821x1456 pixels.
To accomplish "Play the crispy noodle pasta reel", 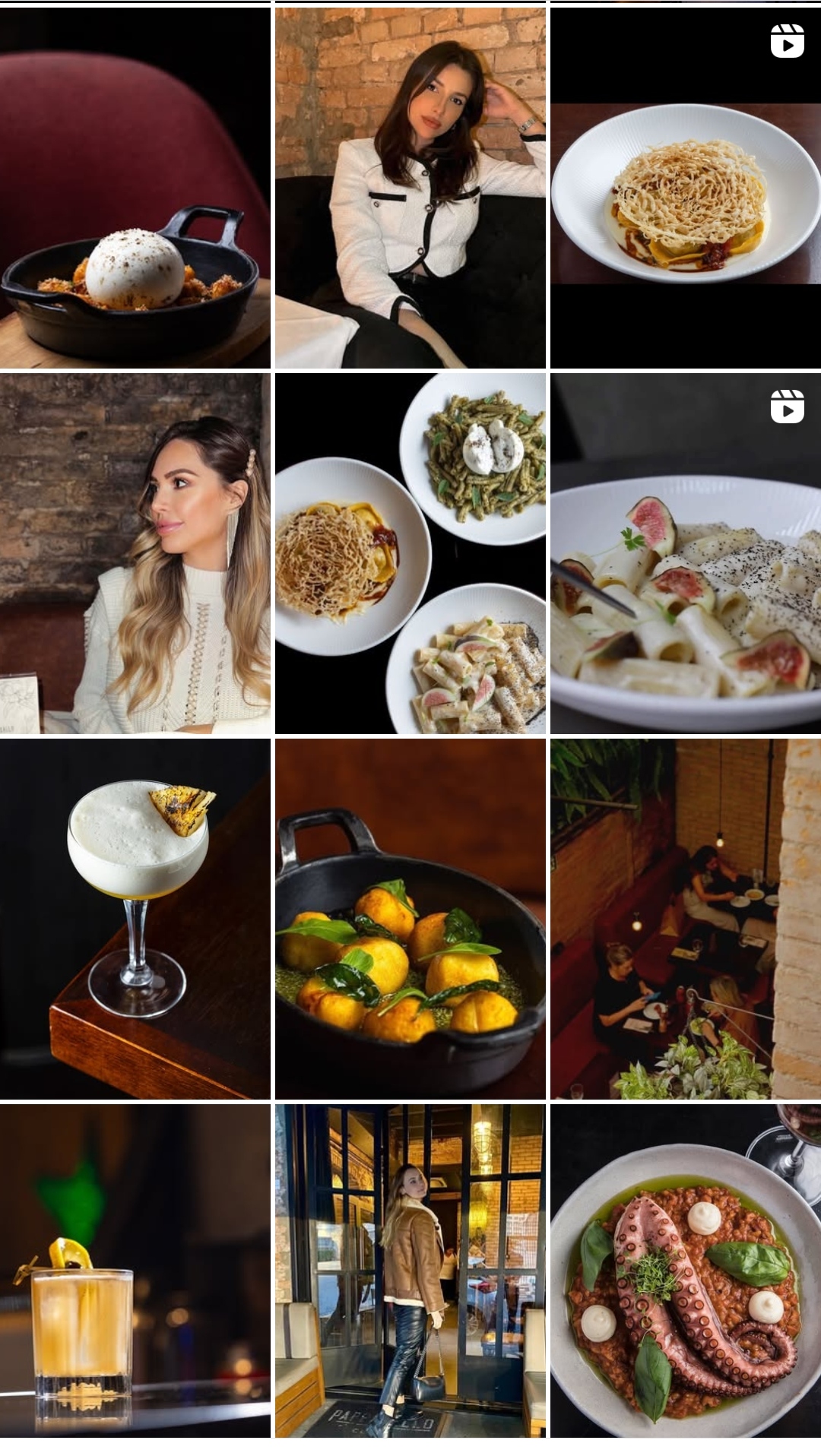I will point(685,188).
